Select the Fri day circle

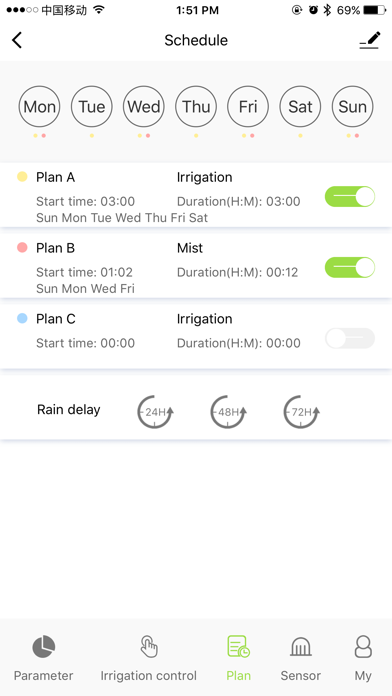(x=248, y=107)
